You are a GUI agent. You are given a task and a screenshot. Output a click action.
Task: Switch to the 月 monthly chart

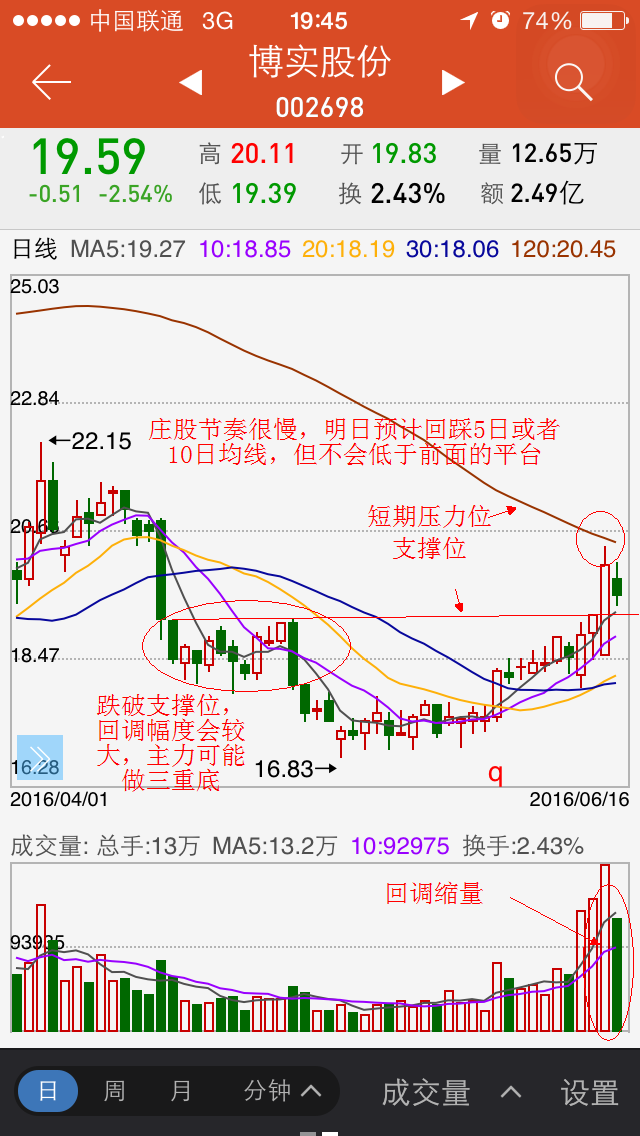coord(181,1090)
